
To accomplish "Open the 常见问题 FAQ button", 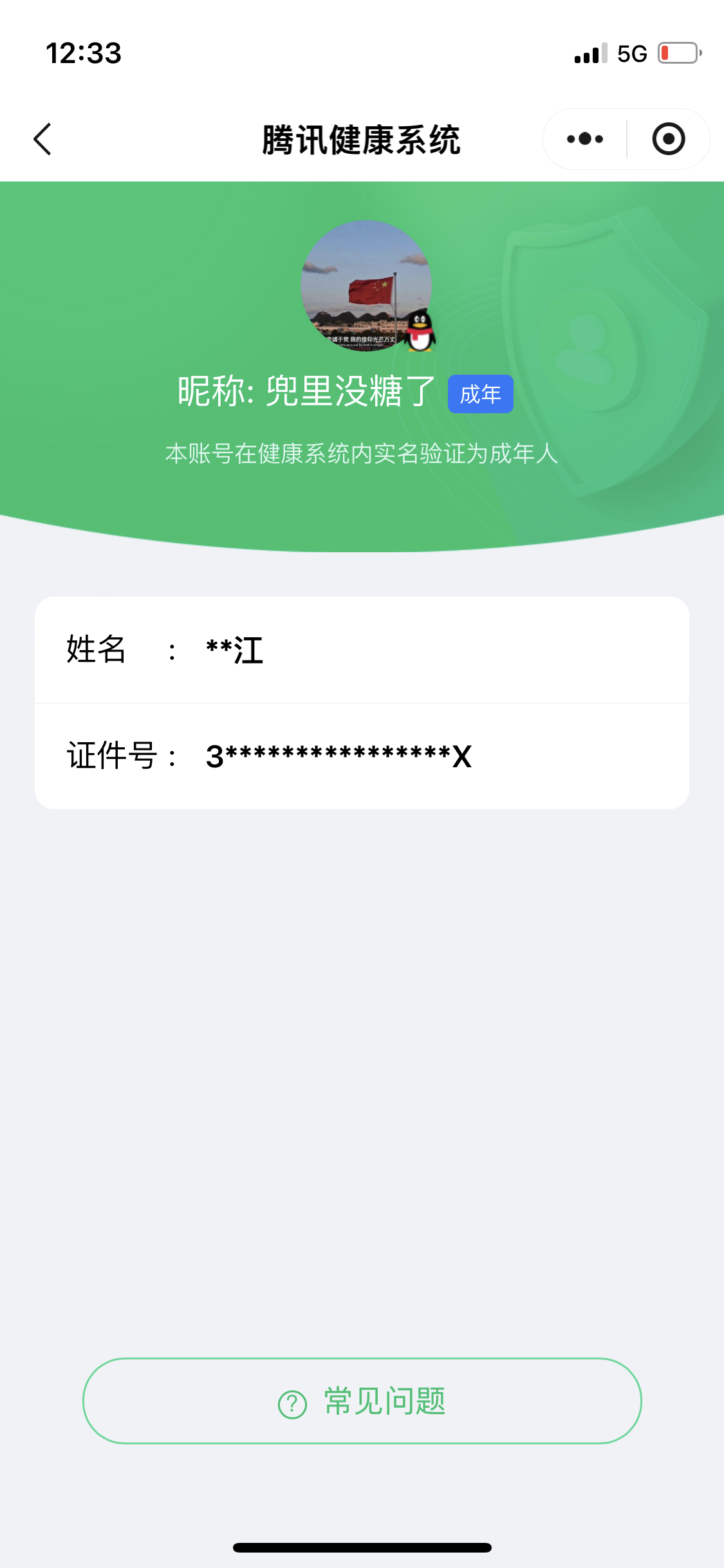I will (362, 1401).
